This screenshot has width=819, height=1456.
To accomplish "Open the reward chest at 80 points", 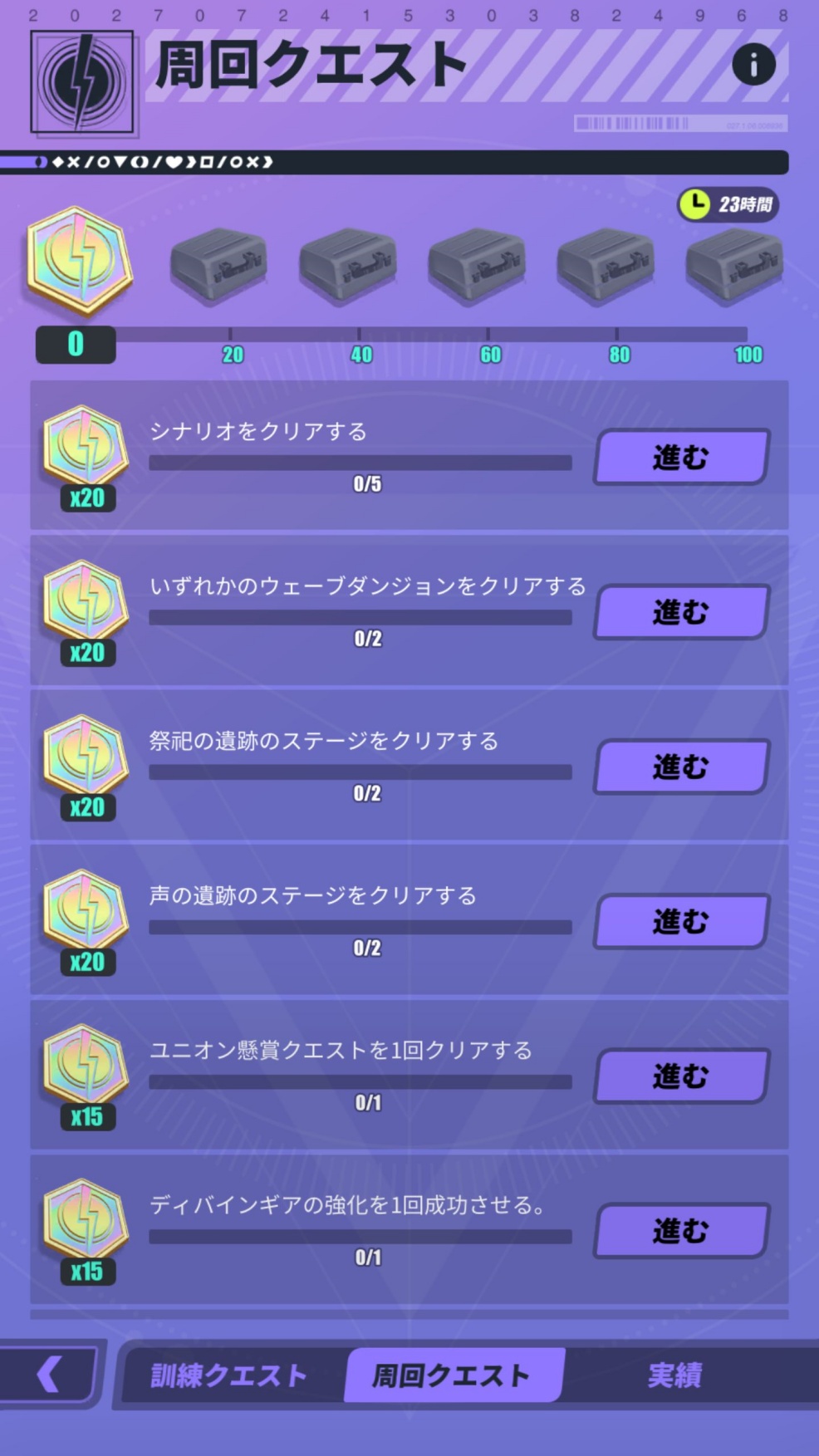I will 605,264.
